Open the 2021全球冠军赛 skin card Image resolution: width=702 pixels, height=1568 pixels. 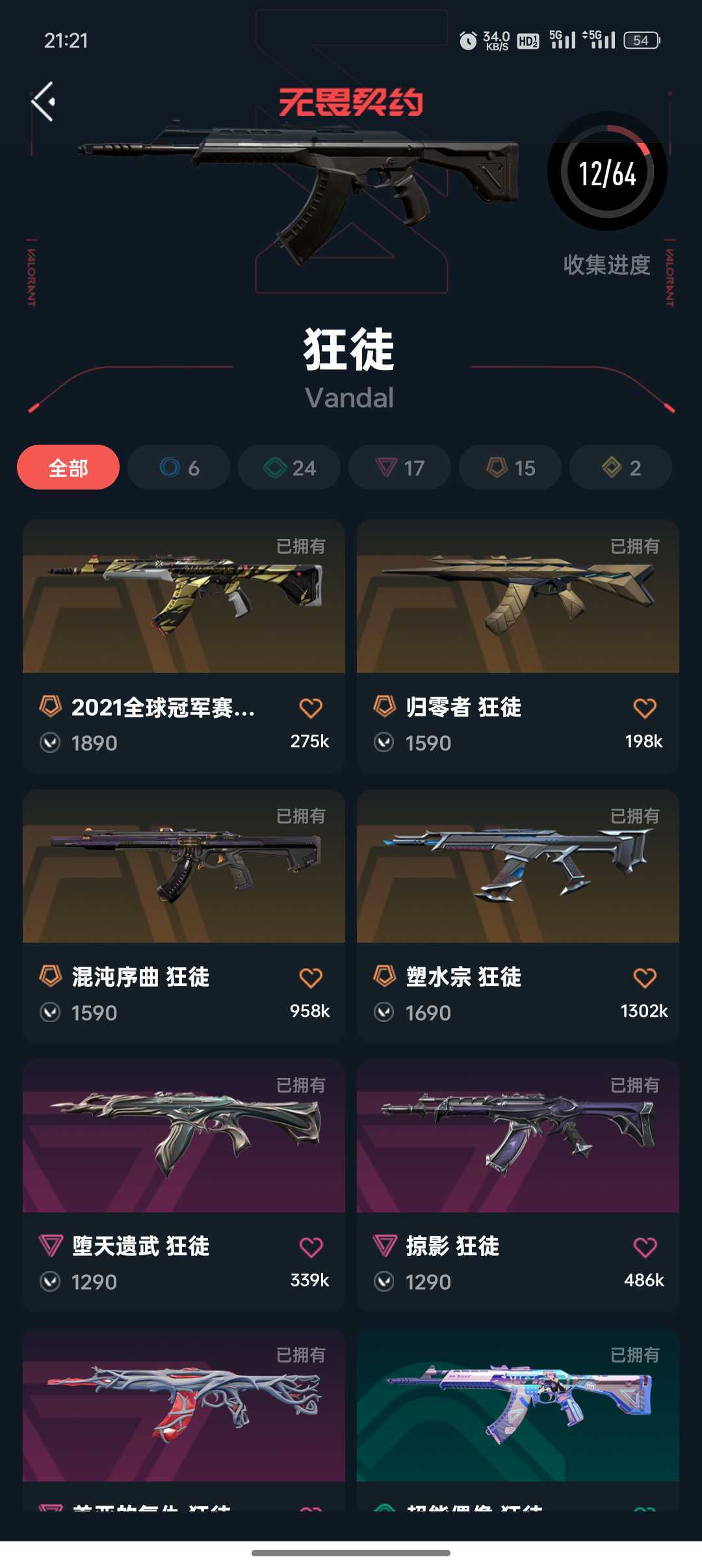click(x=184, y=646)
